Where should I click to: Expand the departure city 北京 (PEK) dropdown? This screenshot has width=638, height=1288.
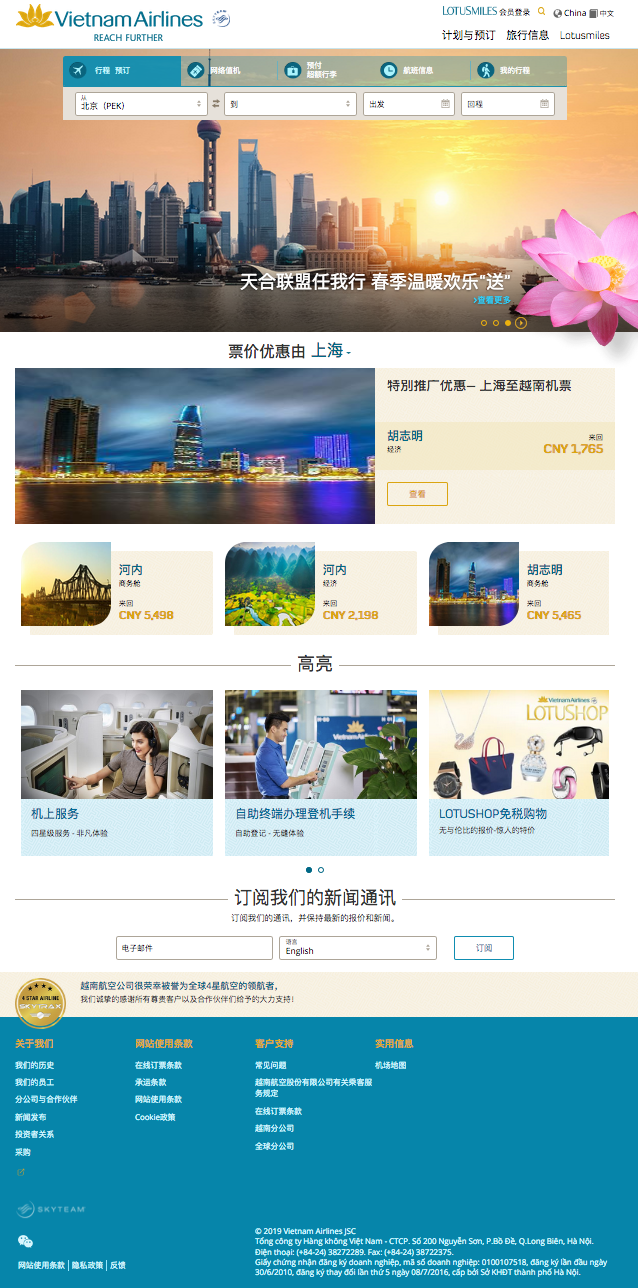pyautogui.click(x=141, y=104)
